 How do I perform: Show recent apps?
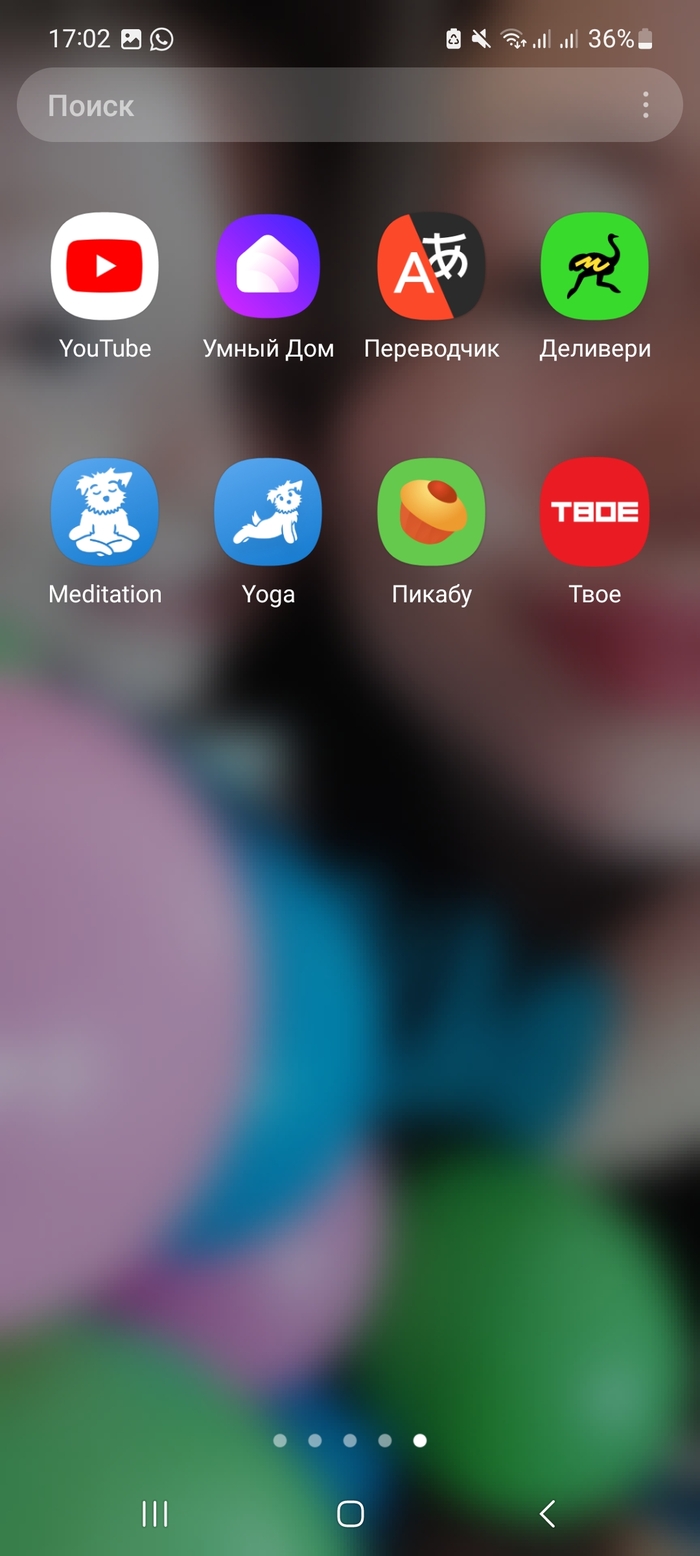click(155, 1514)
